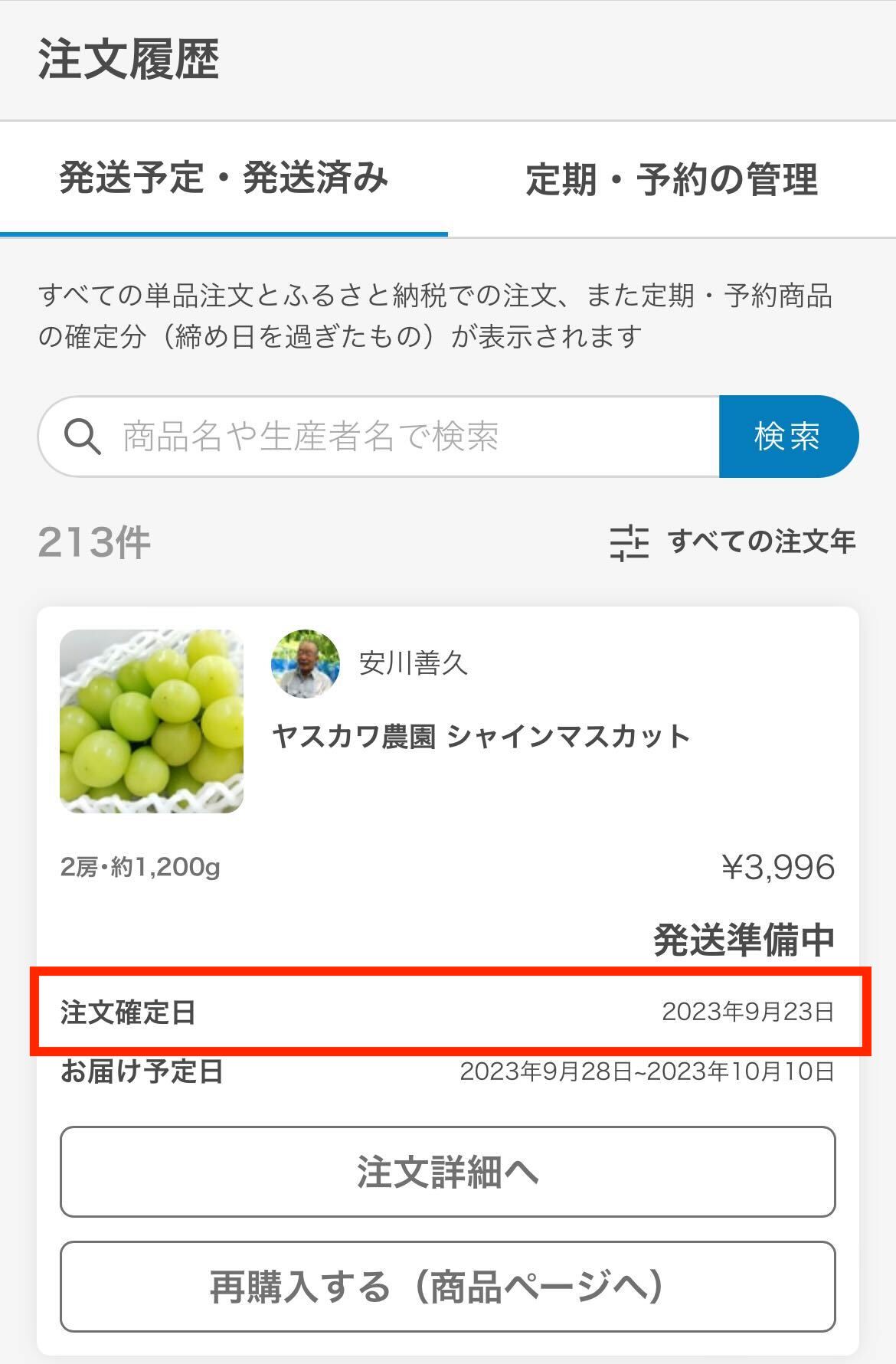Viewport: 896px width, 1364px height.
Task: Open the シャインマスカット product photo
Action: 152,721
